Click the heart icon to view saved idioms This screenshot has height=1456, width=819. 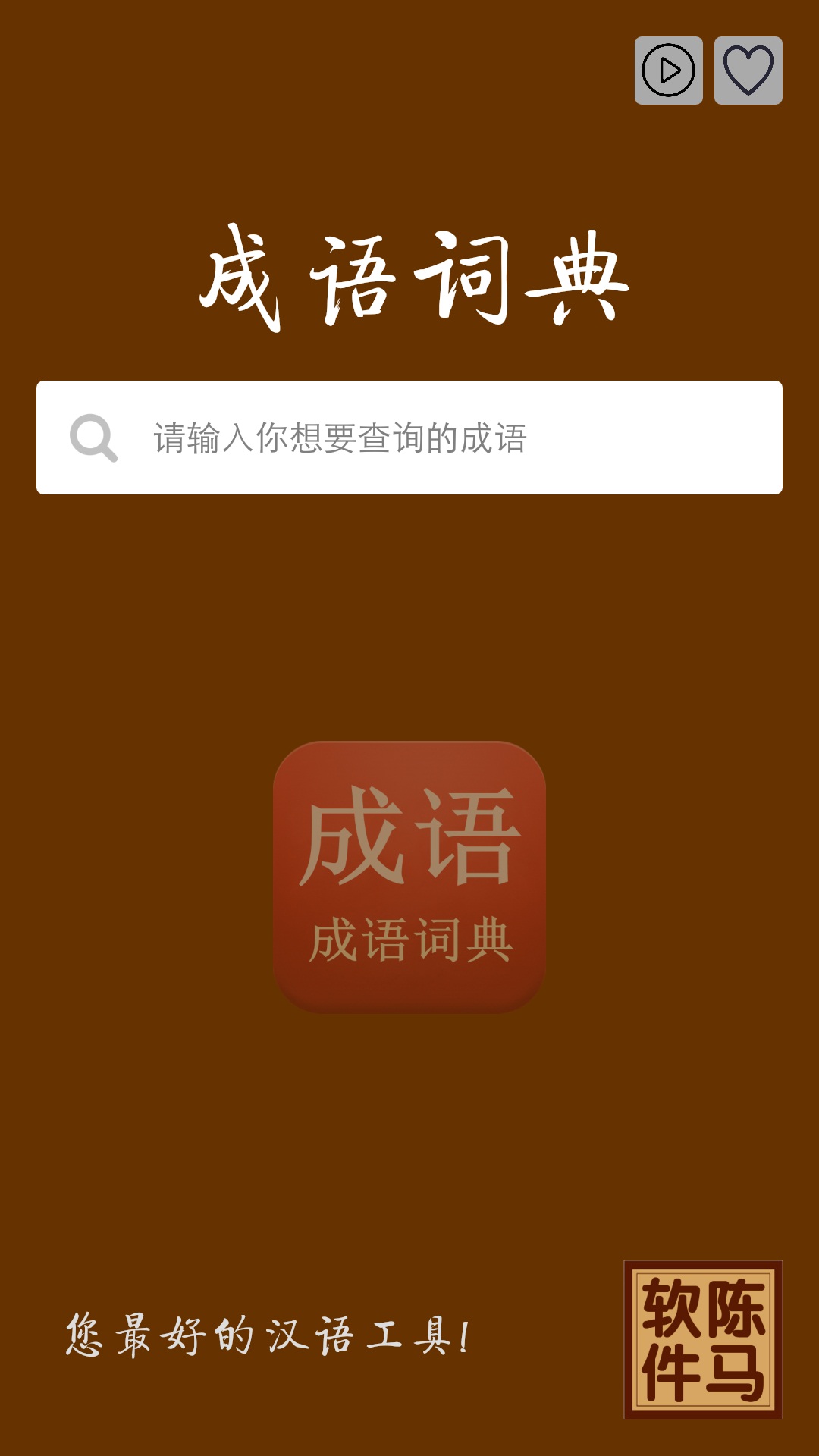click(747, 68)
